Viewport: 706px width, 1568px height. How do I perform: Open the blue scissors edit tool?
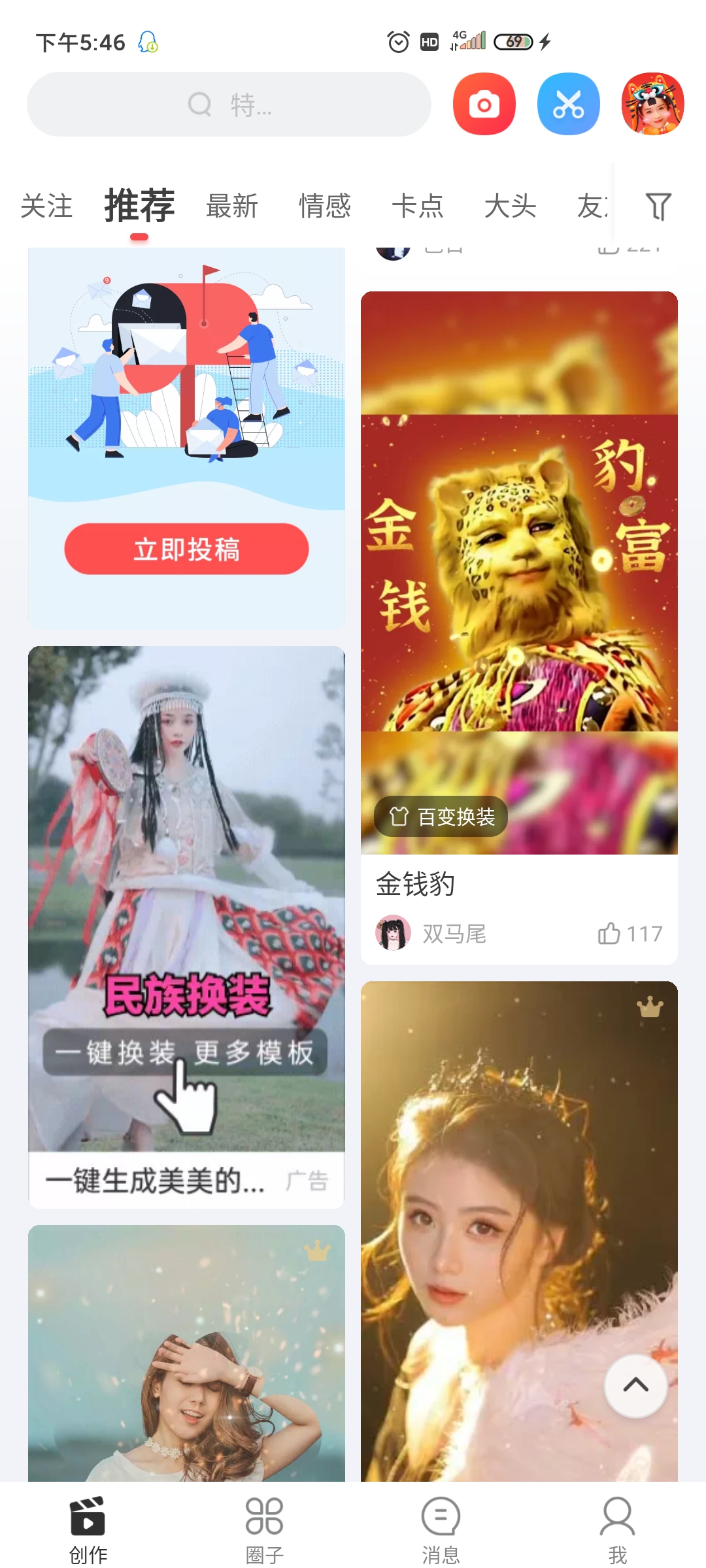tap(568, 105)
